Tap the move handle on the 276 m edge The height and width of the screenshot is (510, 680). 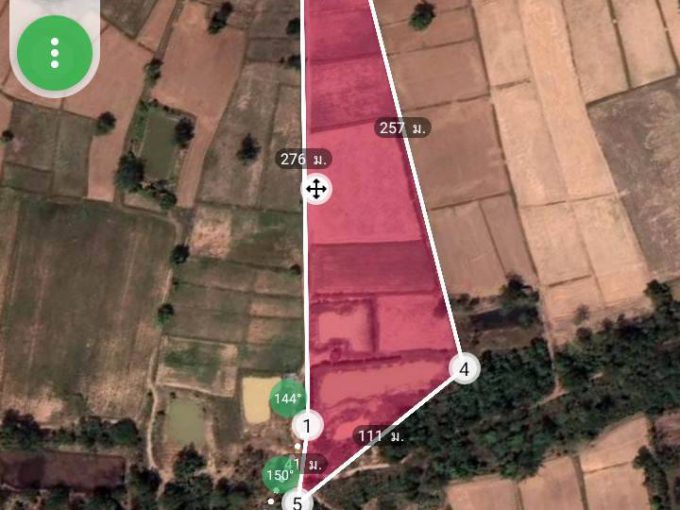coord(315,189)
